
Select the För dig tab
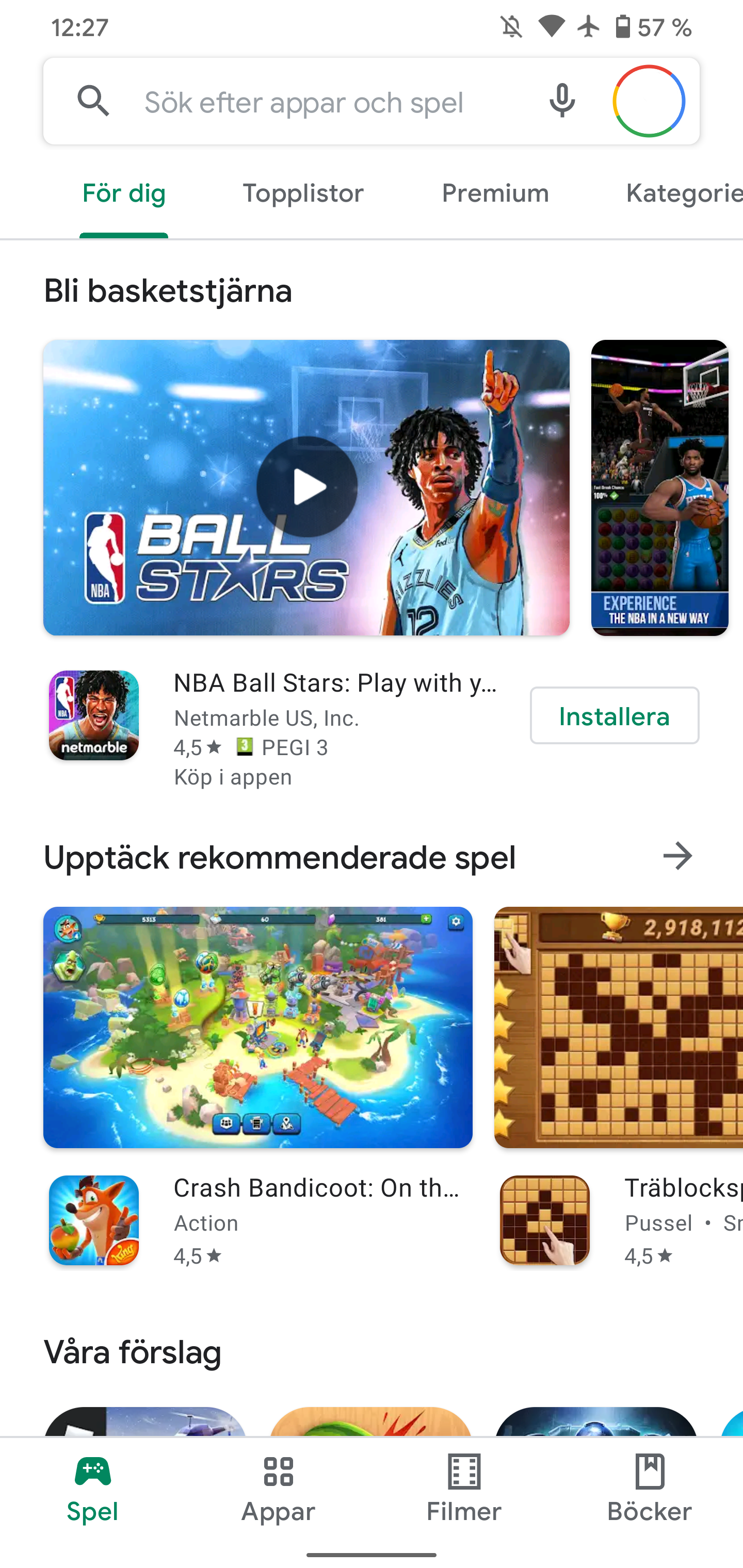(124, 193)
